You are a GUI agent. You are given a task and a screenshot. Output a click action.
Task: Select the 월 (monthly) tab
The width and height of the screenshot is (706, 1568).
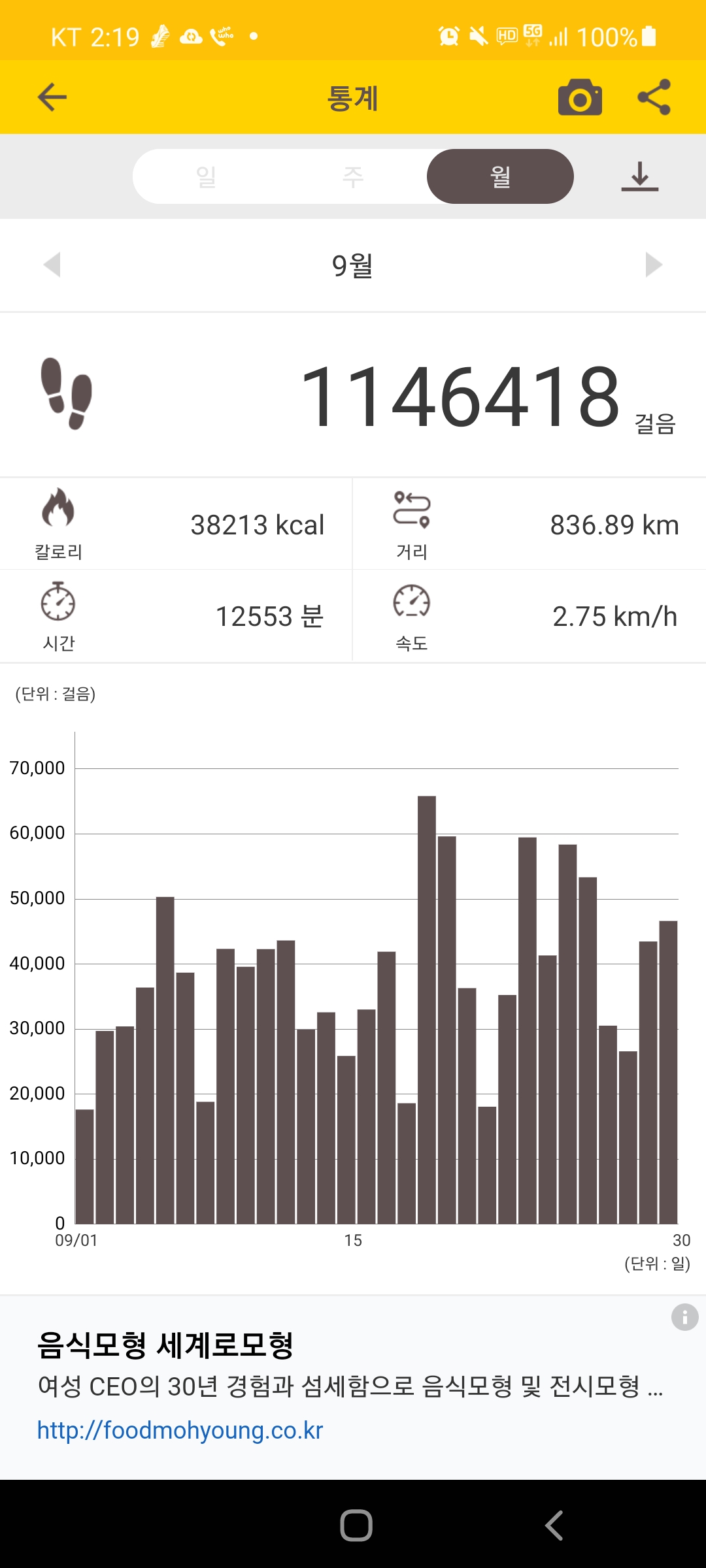click(500, 176)
